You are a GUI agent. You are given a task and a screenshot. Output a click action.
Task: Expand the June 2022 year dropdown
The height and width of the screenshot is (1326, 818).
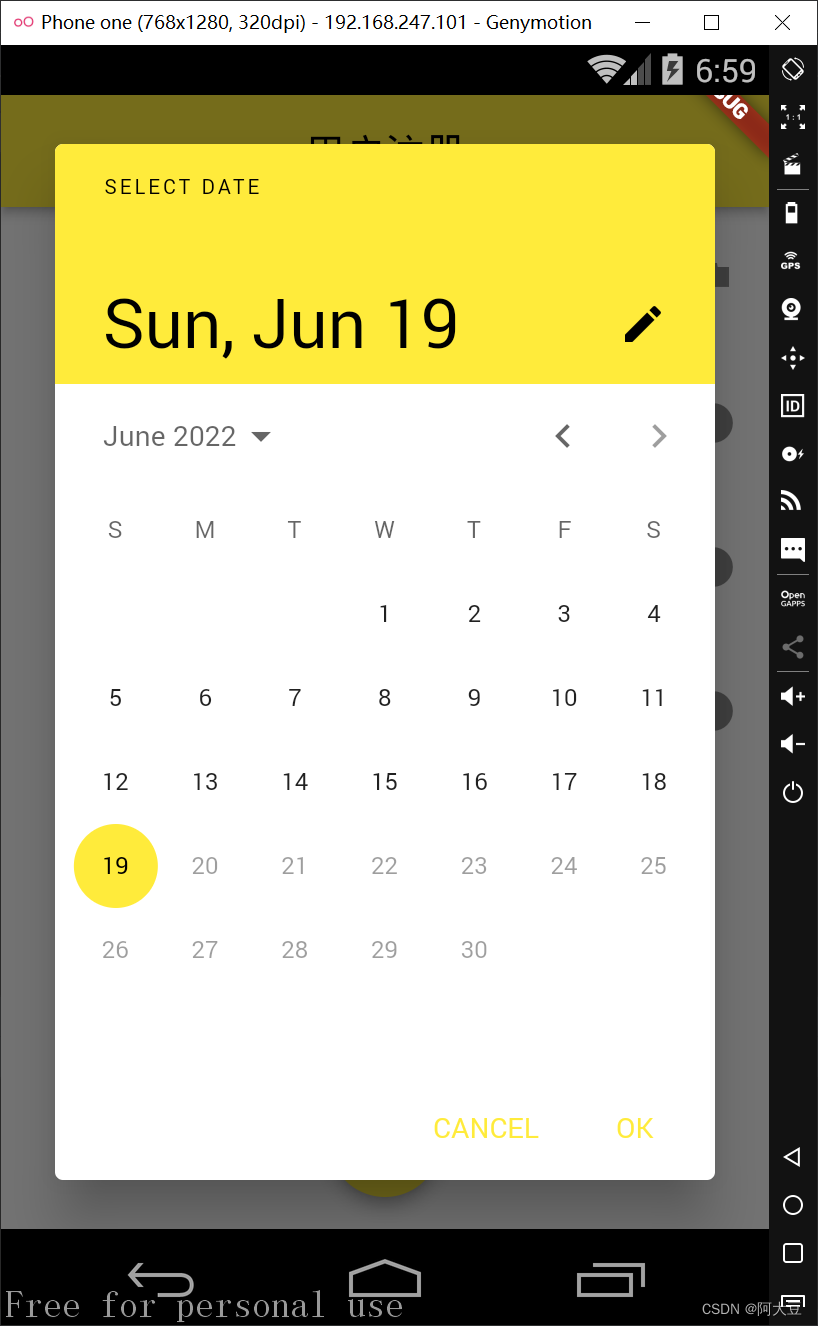tap(187, 437)
